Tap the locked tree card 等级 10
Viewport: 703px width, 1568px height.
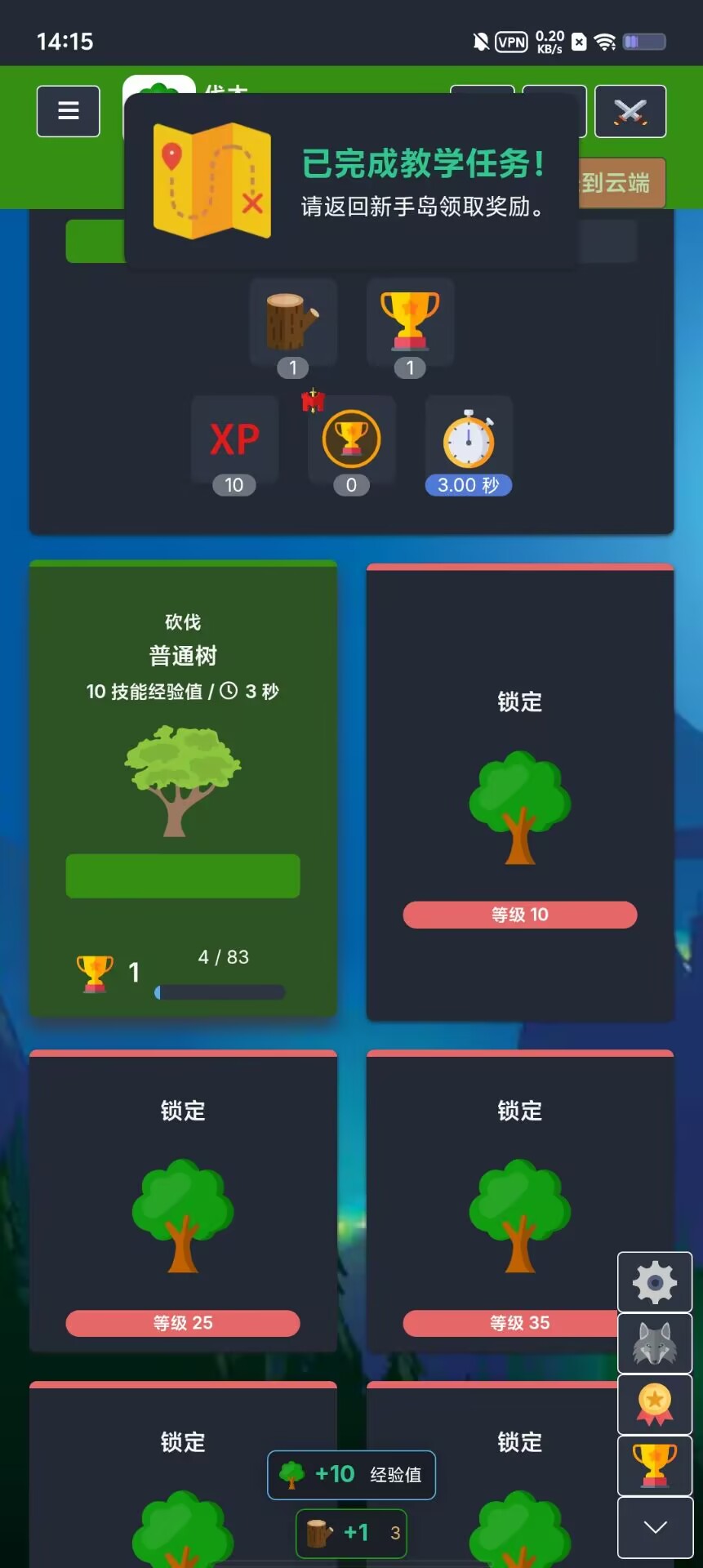tap(520, 792)
